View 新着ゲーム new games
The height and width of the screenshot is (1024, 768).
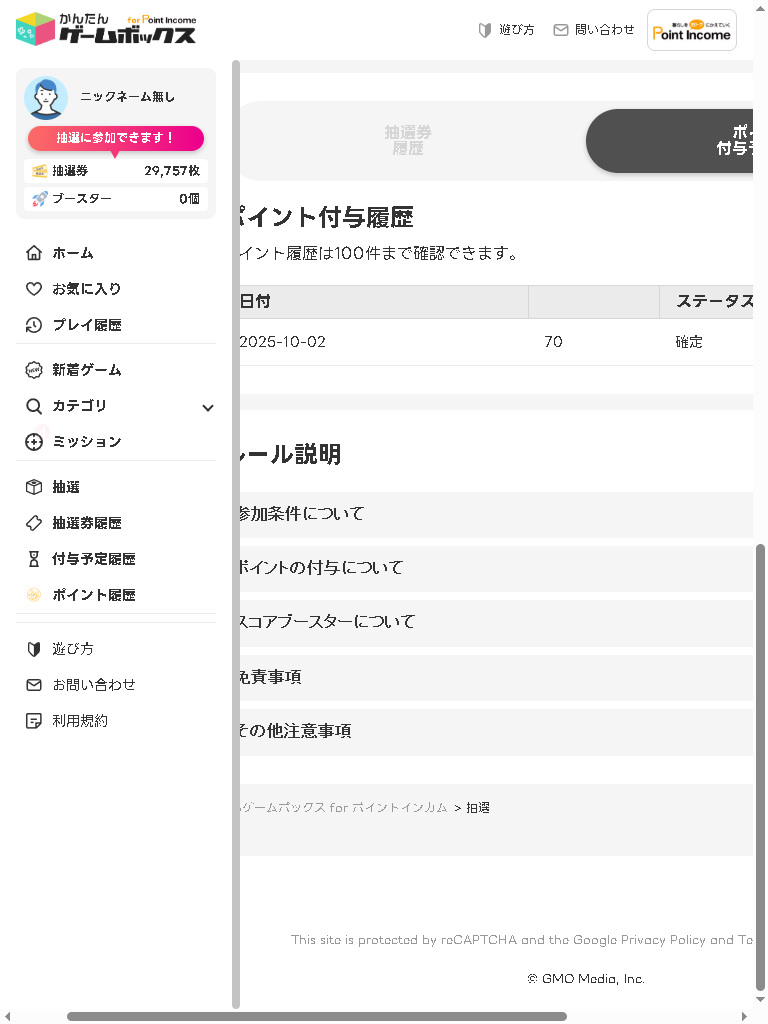86,370
